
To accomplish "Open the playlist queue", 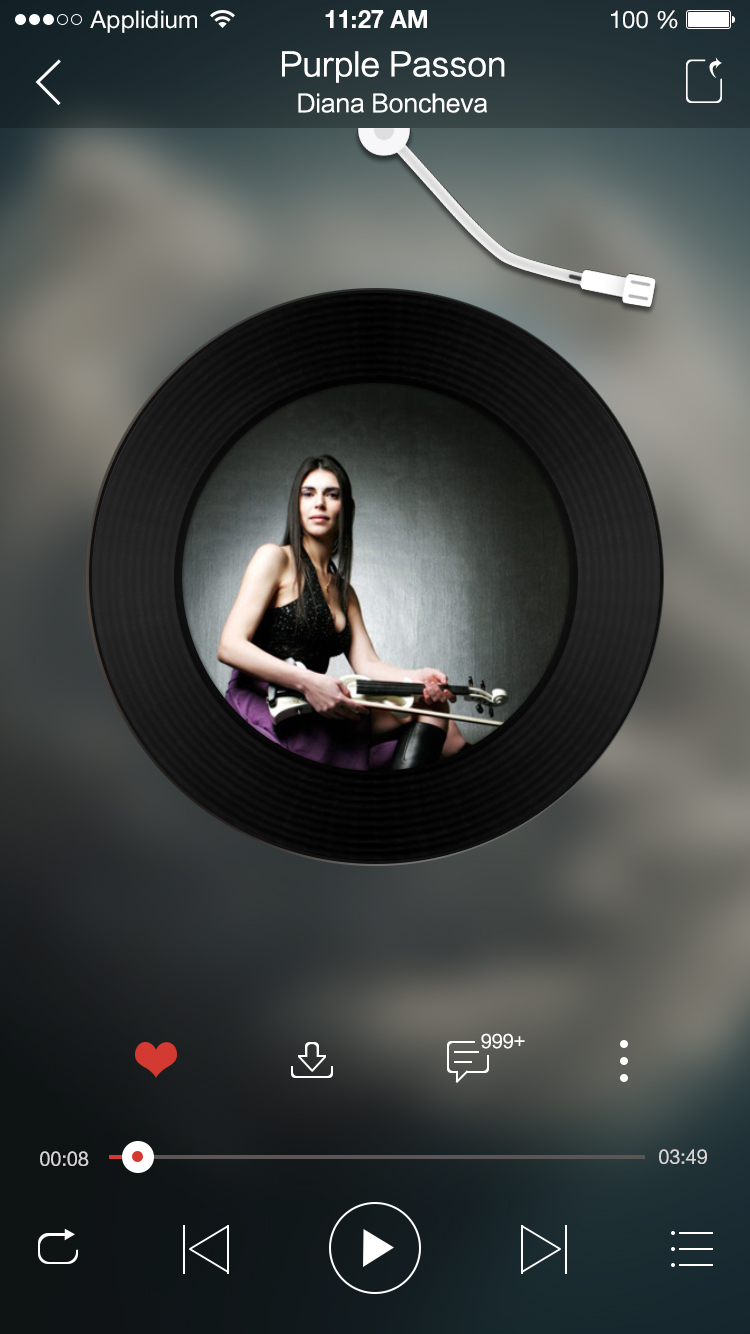I will tap(692, 1249).
